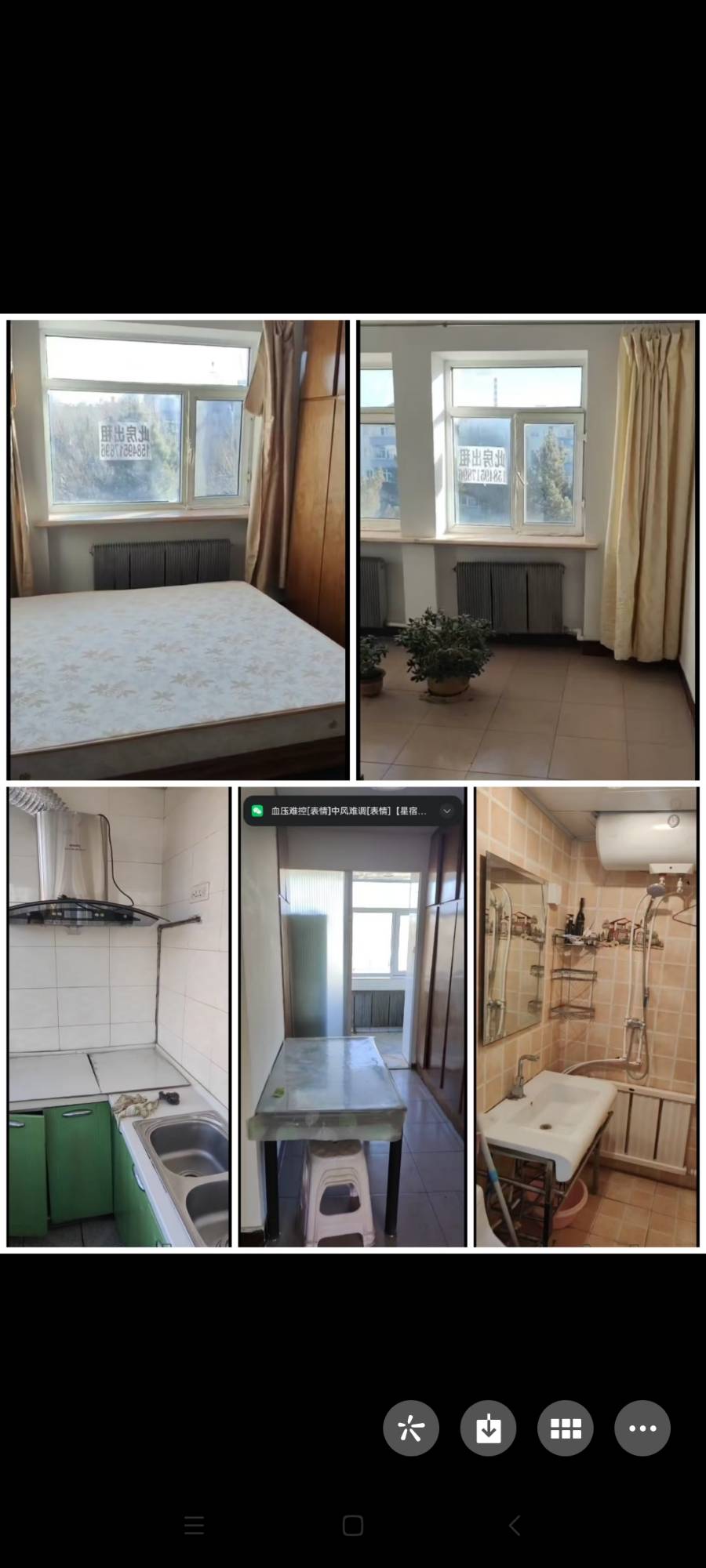Open the grid view of all images

[x=566, y=1428]
